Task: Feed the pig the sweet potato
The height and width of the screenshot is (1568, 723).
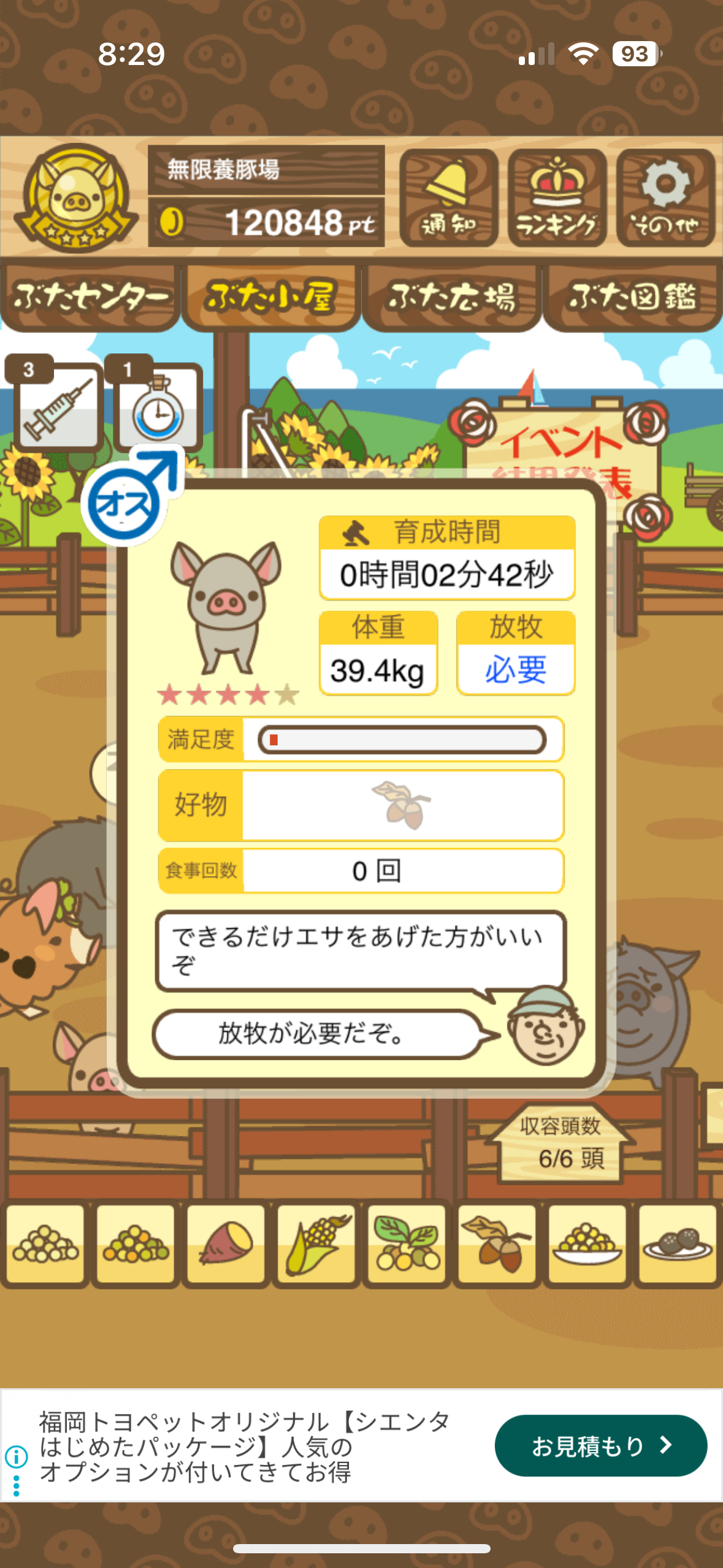Action: point(226,1243)
